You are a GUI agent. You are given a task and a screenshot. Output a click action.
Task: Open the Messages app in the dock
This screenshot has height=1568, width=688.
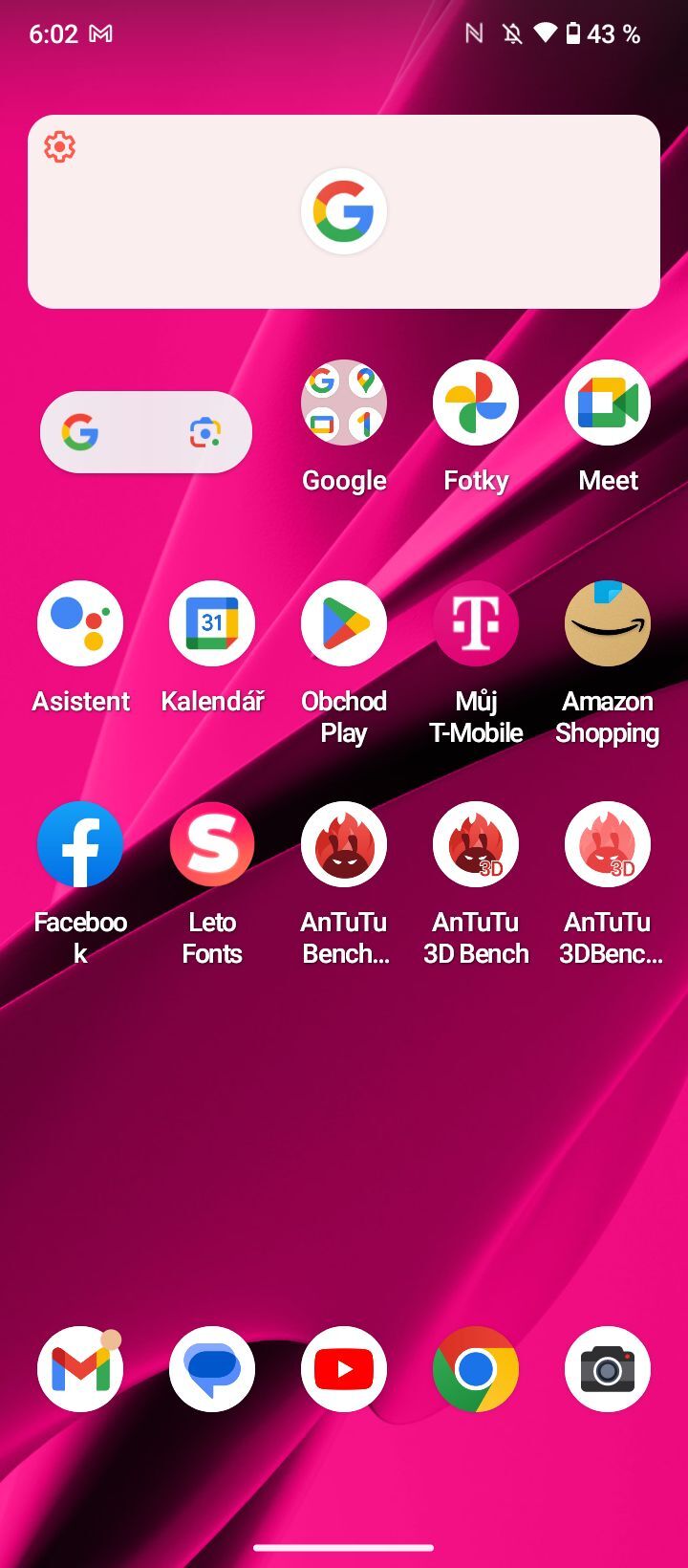point(211,1369)
